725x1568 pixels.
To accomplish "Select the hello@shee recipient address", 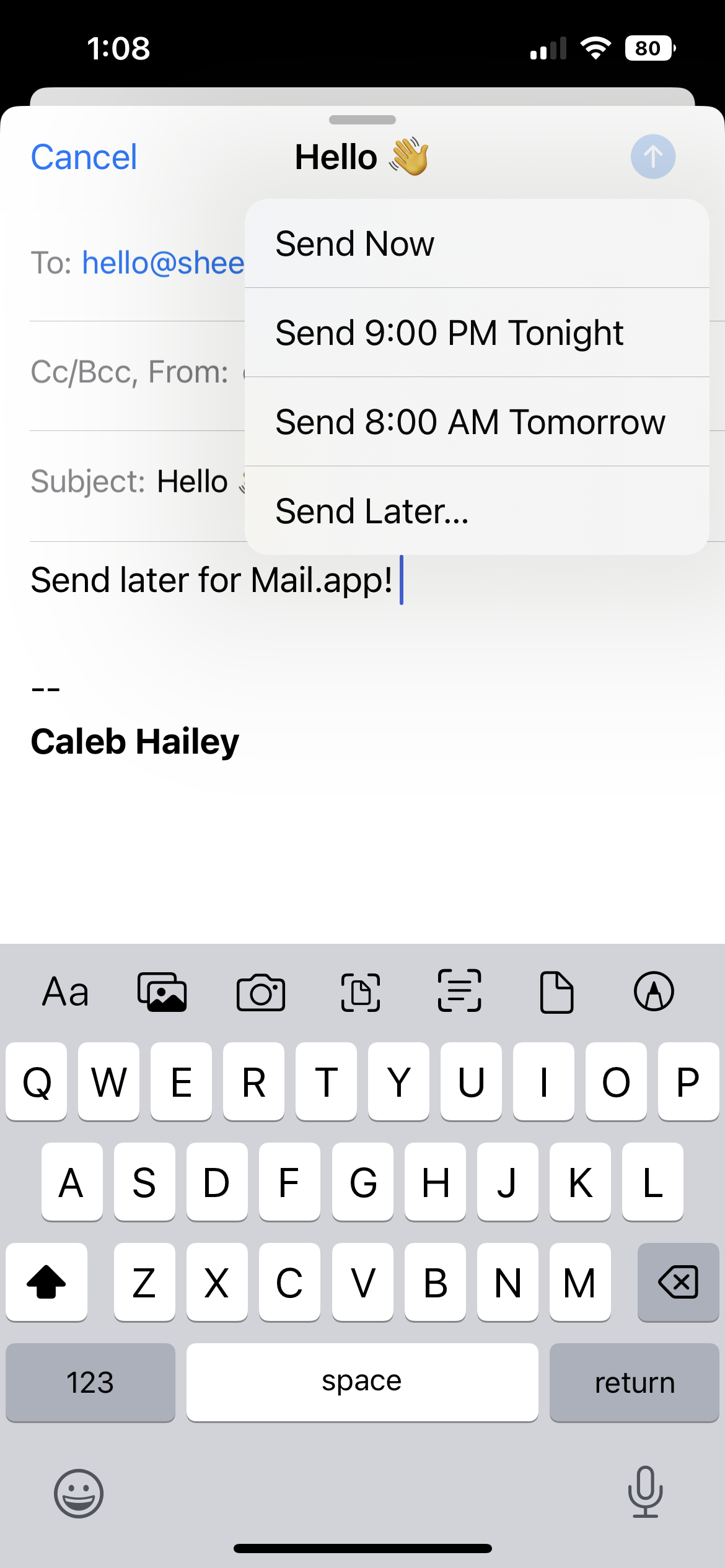I will 164,263.
